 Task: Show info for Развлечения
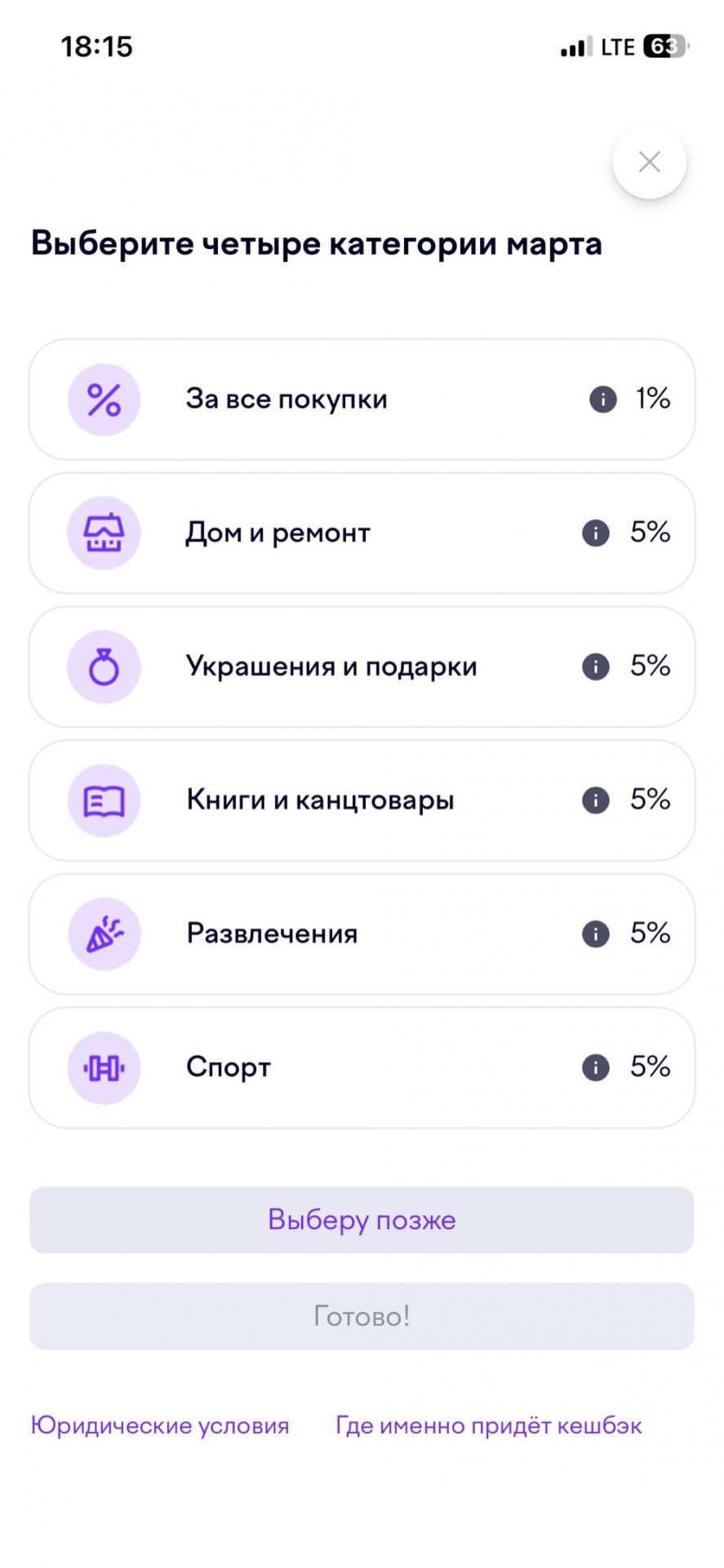pyautogui.click(x=596, y=933)
